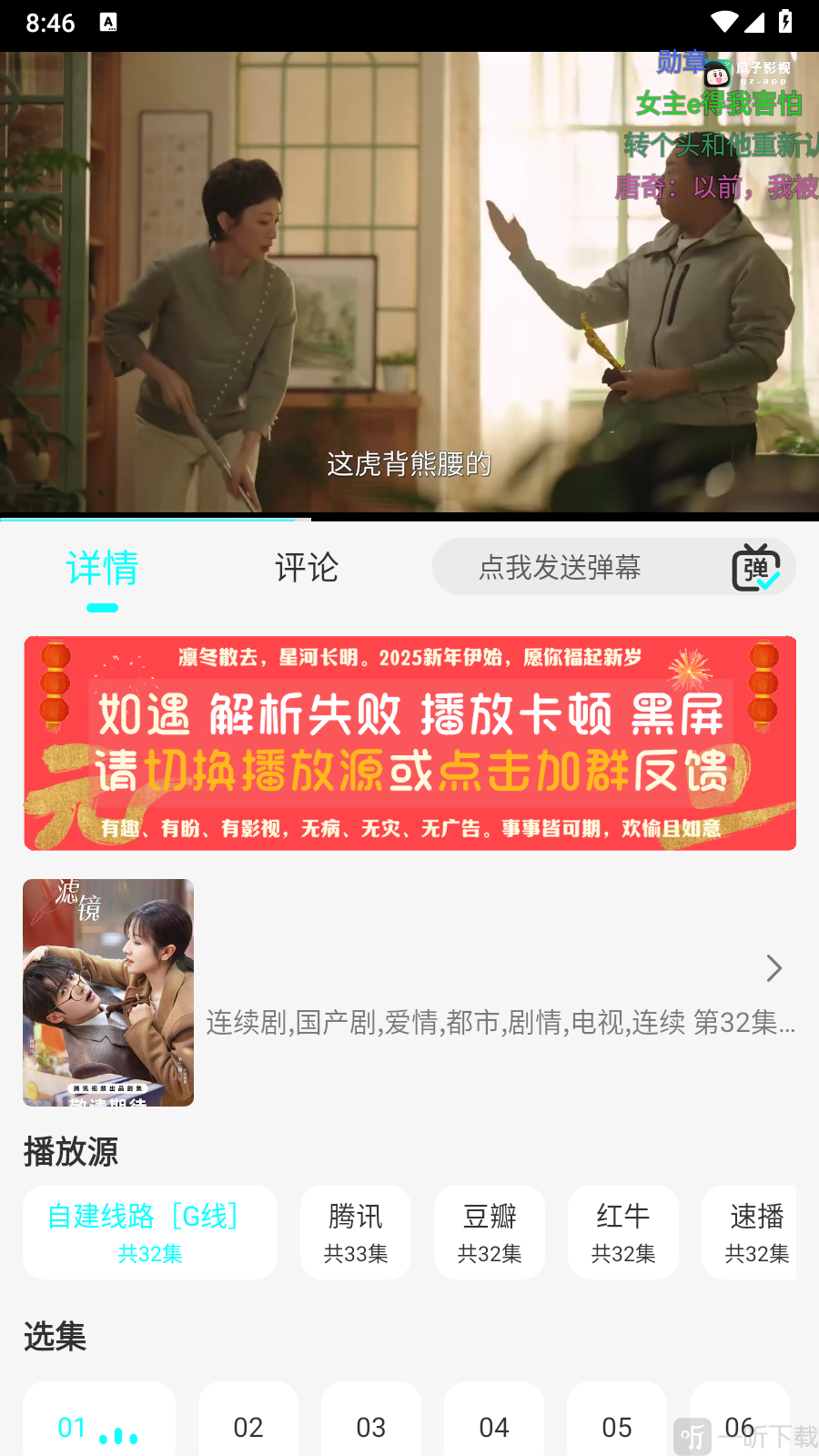
Task: Choose the 豆瓣 playback source
Action: [x=490, y=1232]
